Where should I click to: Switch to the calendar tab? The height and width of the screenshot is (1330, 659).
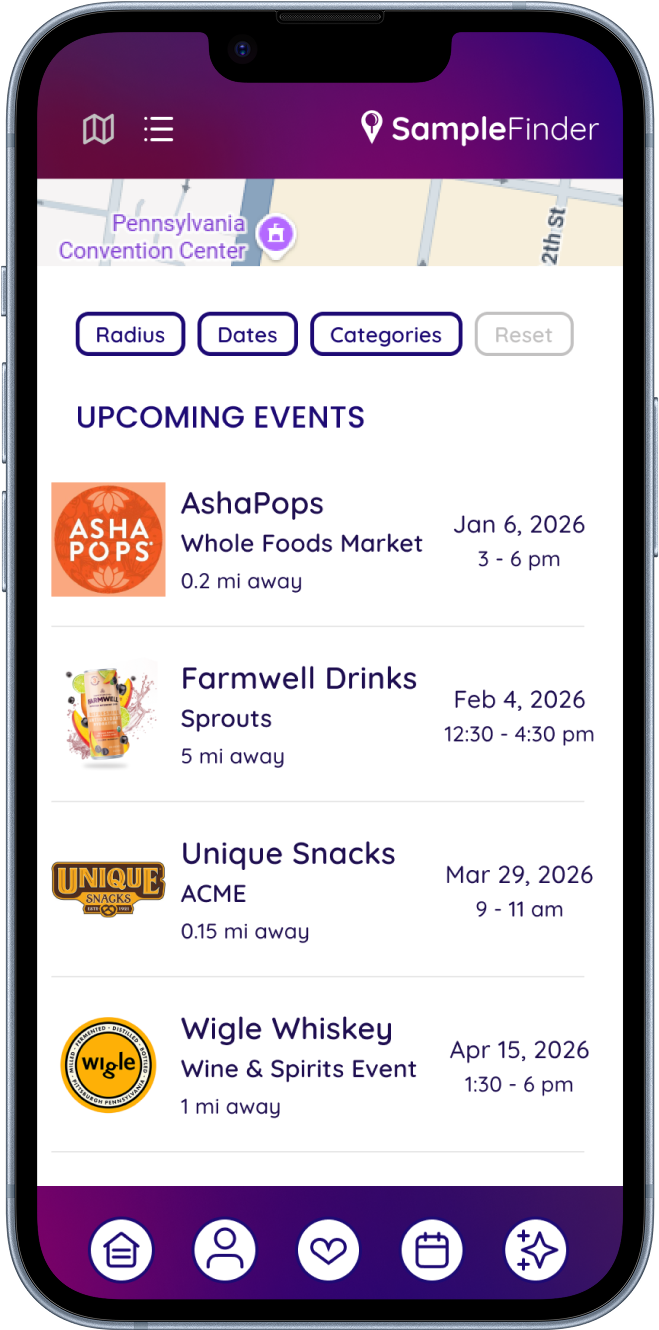[x=432, y=1250]
